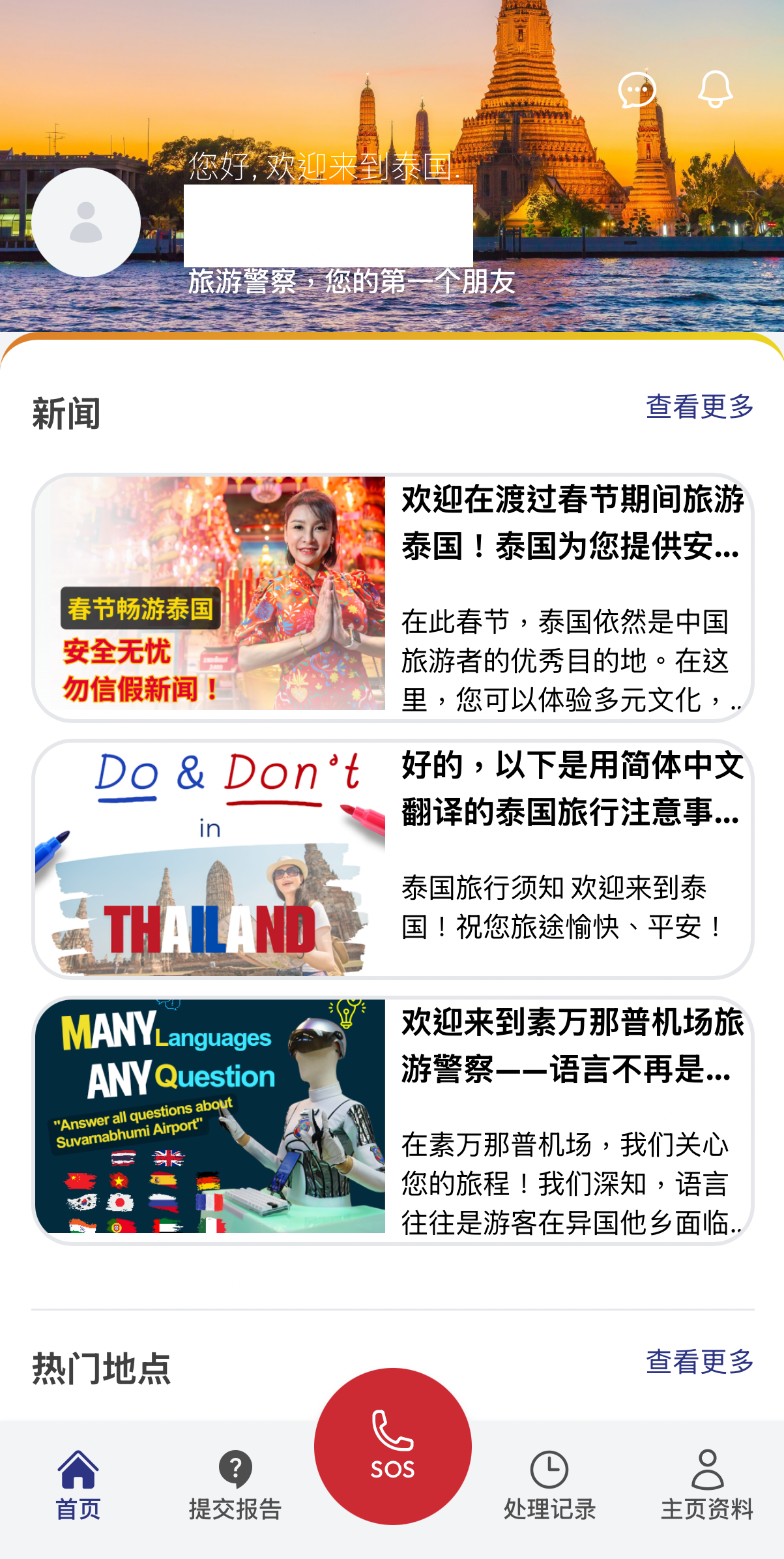This screenshot has width=784, height=1559.
Task: Open the Do & Don't in Thailand article
Action: point(392,858)
